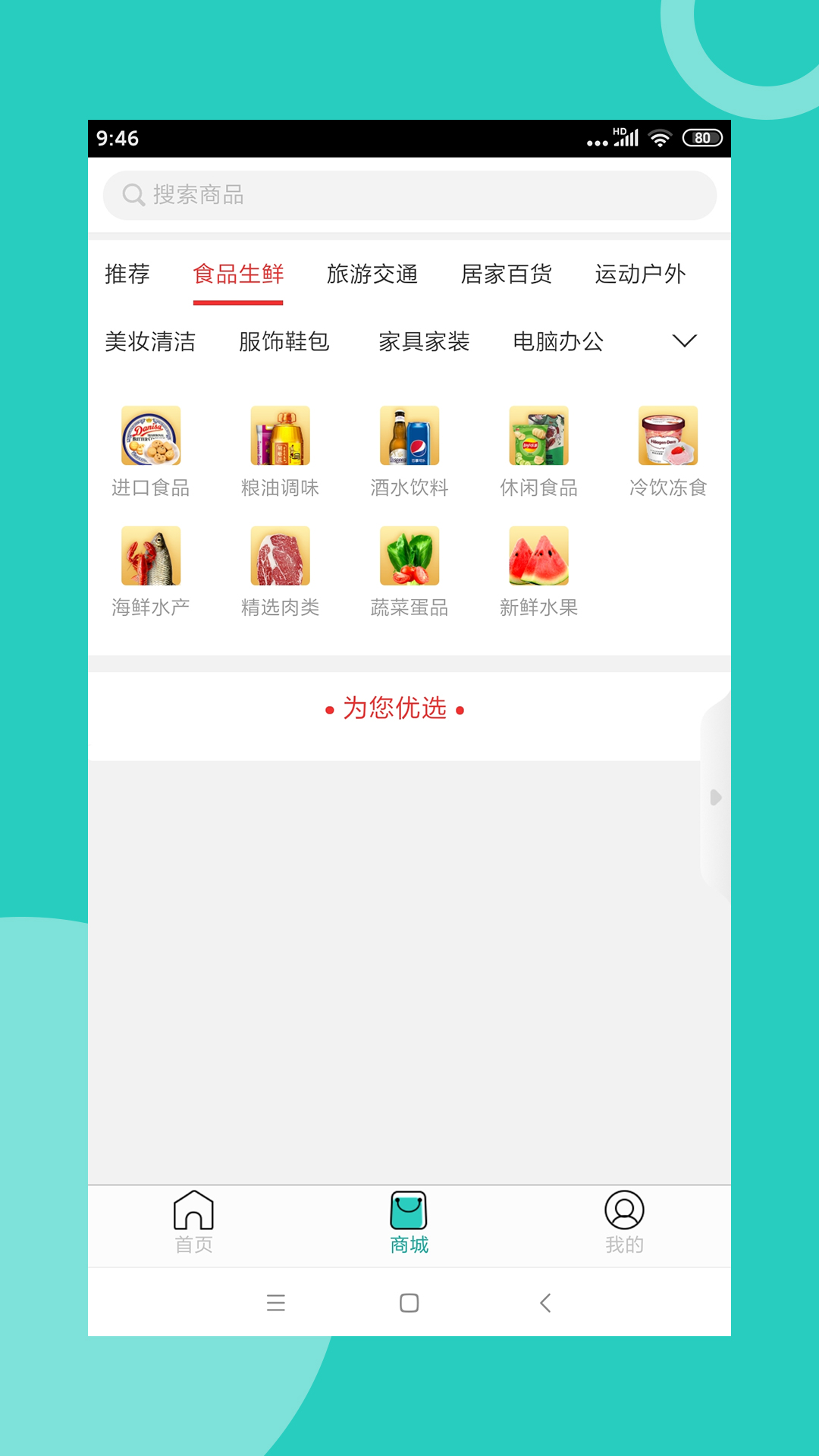Open the 居家百货 tab
This screenshot has height=1456, width=819.
pos(506,274)
